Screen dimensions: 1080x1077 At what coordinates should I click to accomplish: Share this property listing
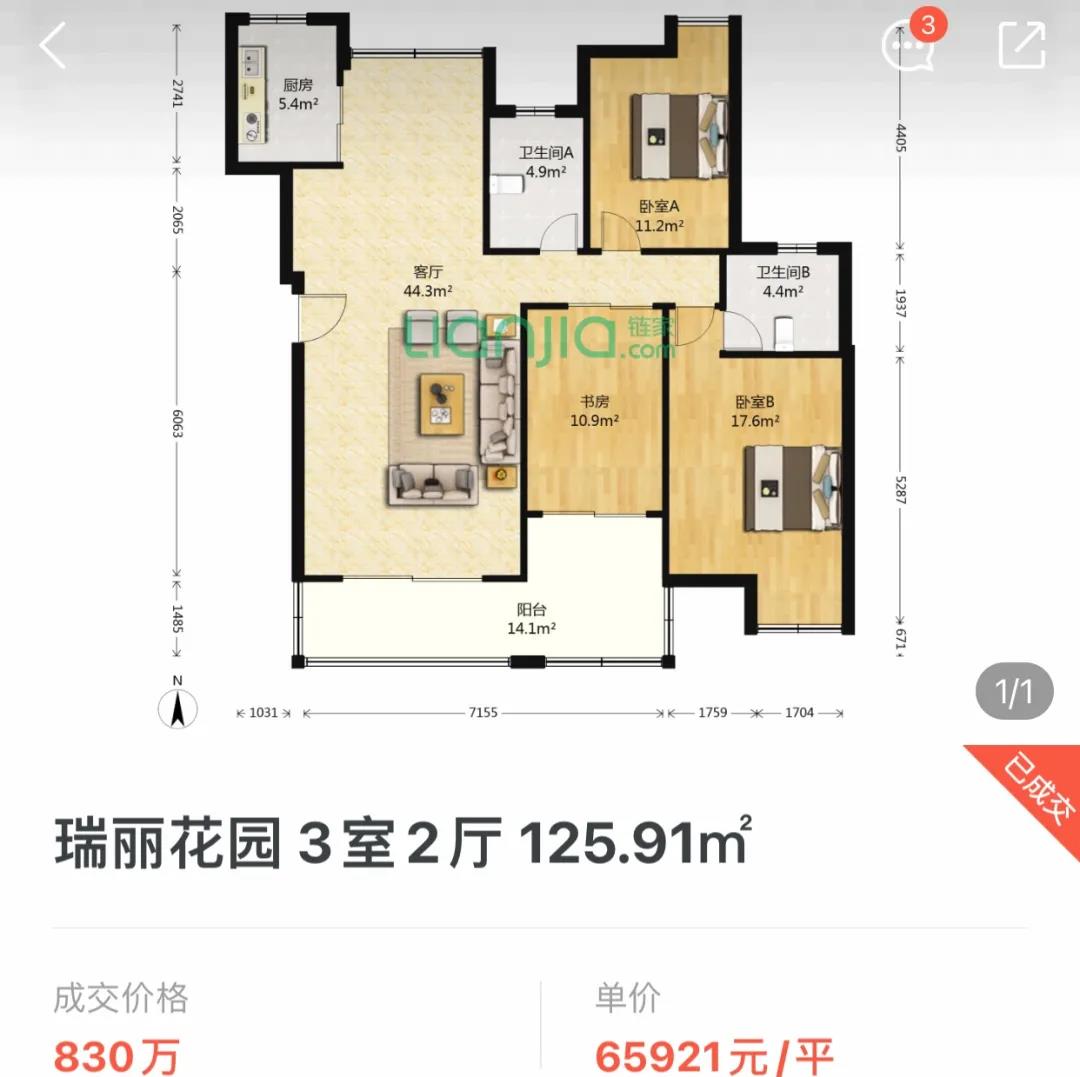tap(1021, 45)
